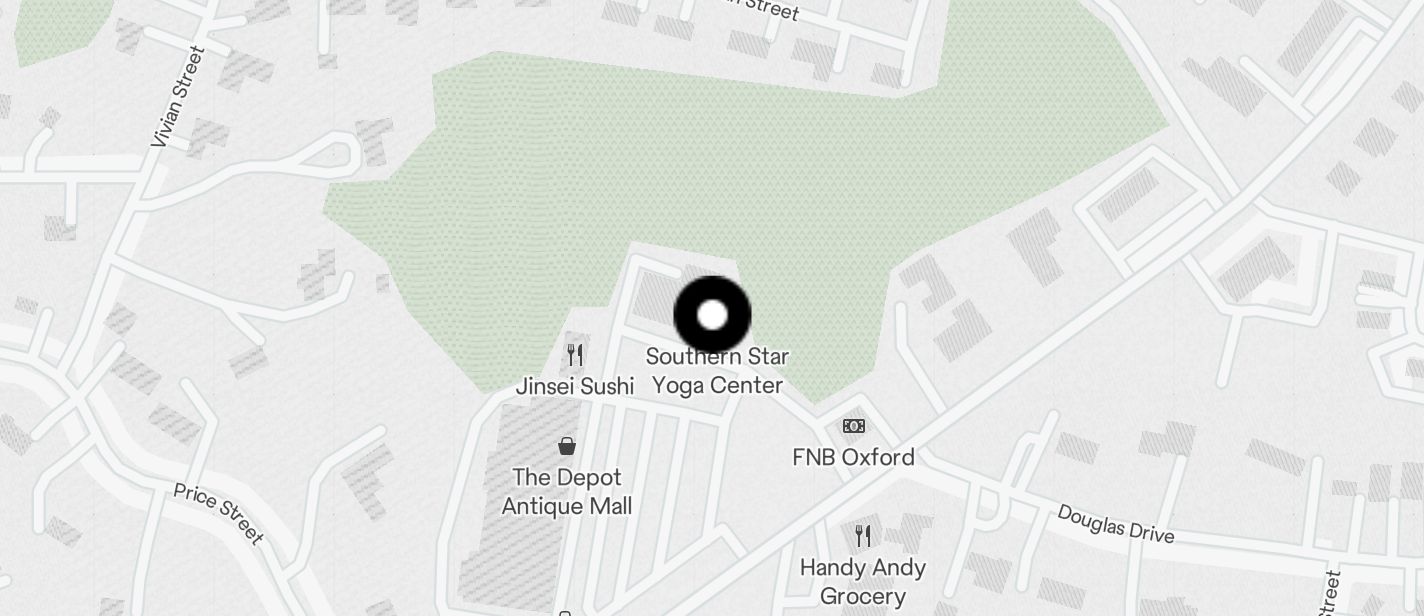
Task: Select FNB Oxford bank marker
Action: 853,427
